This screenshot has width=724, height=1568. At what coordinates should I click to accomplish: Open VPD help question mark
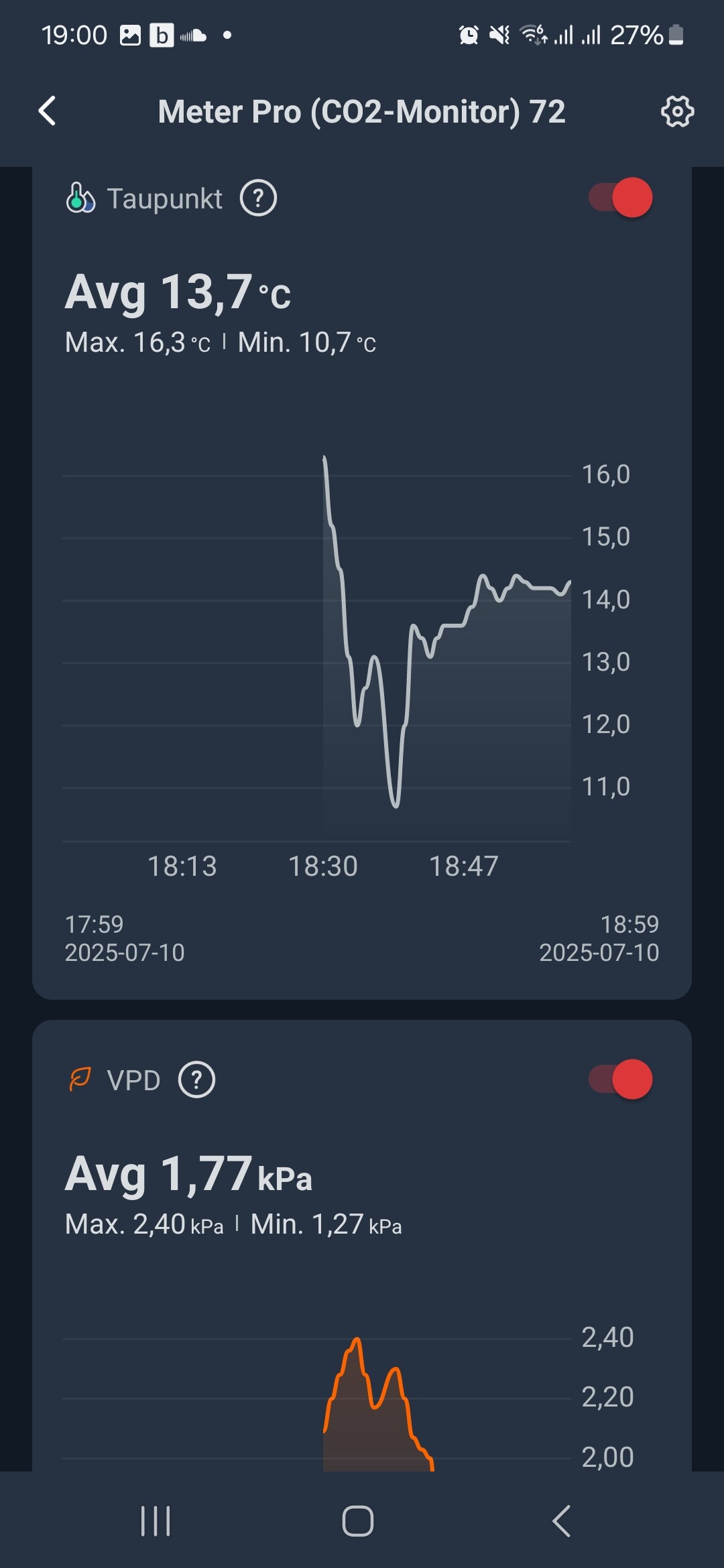point(196,1080)
